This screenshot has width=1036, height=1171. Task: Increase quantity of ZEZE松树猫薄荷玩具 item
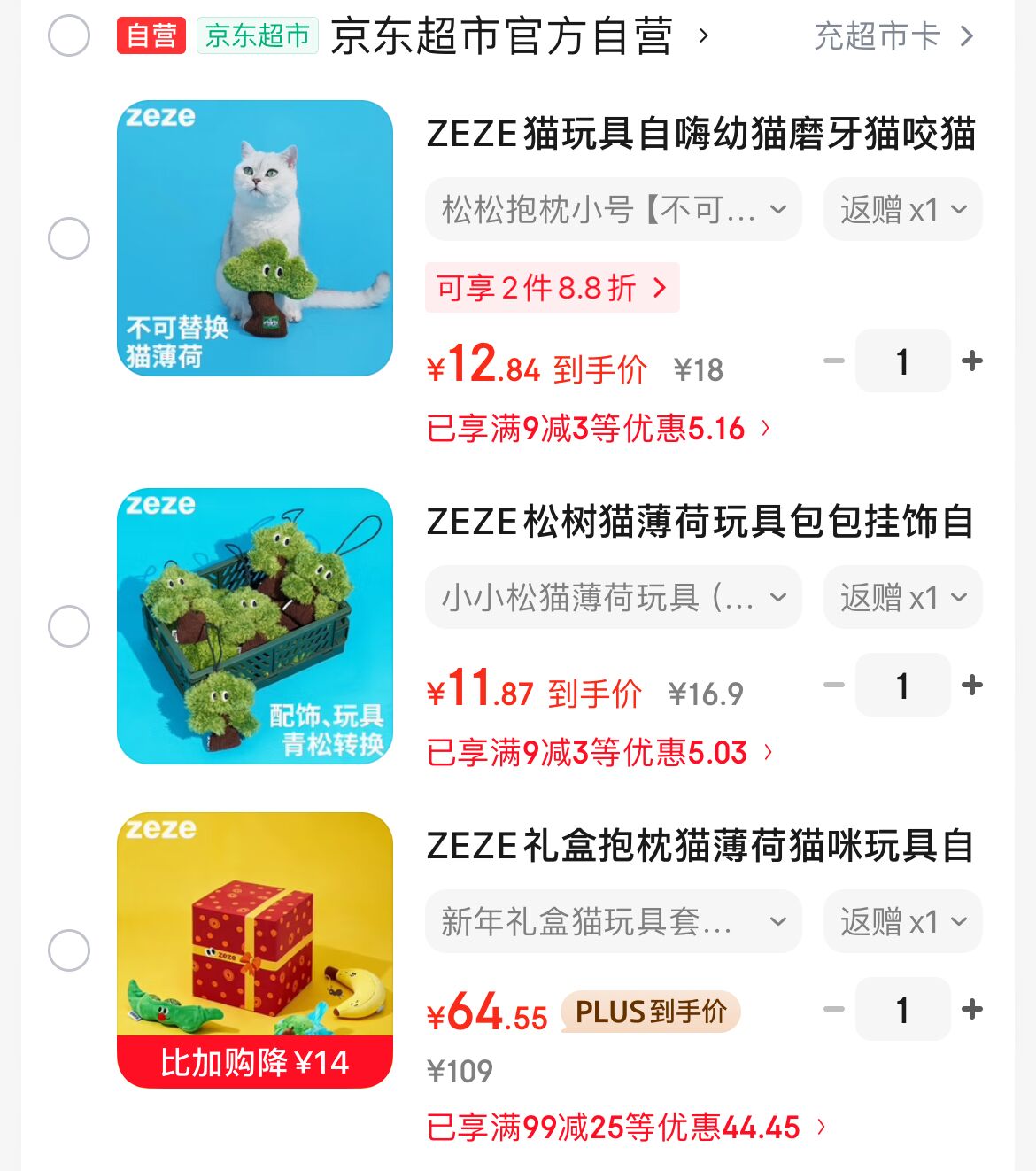point(972,686)
